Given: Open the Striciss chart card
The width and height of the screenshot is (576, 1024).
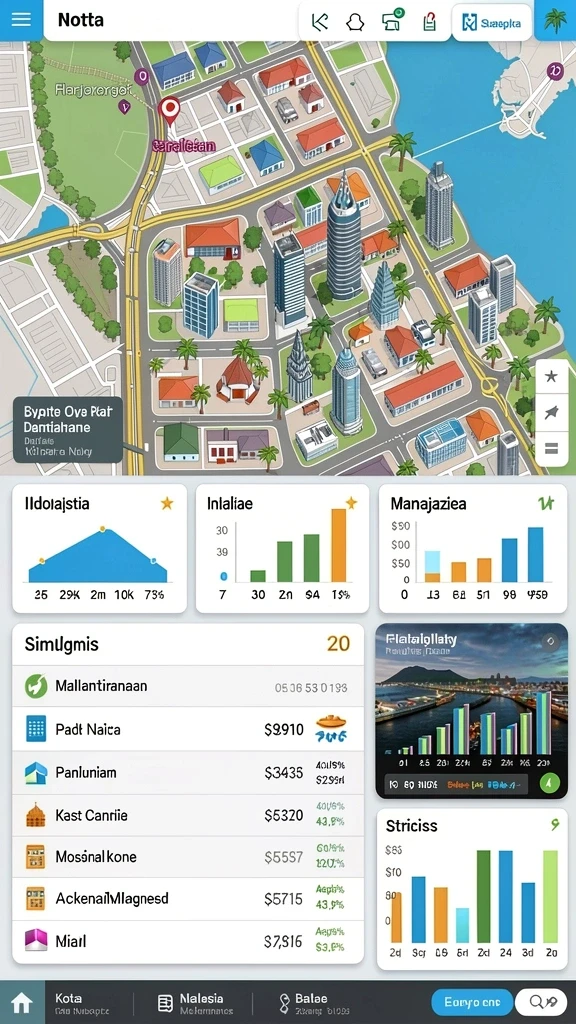Looking at the screenshot, I should coord(472,889).
